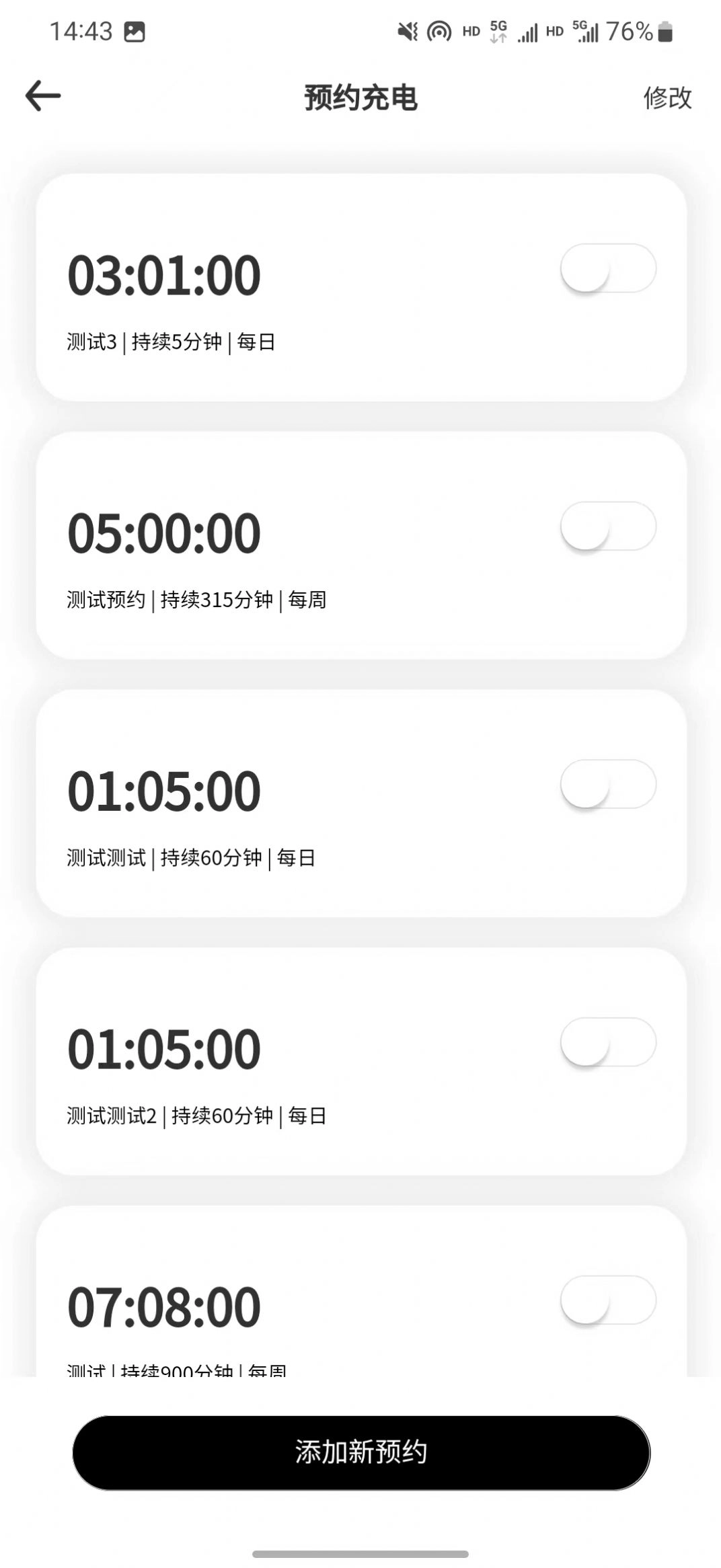Tap 修改 to edit schedules
The height and width of the screenshot is (1568, 721).
pos(667,97)
